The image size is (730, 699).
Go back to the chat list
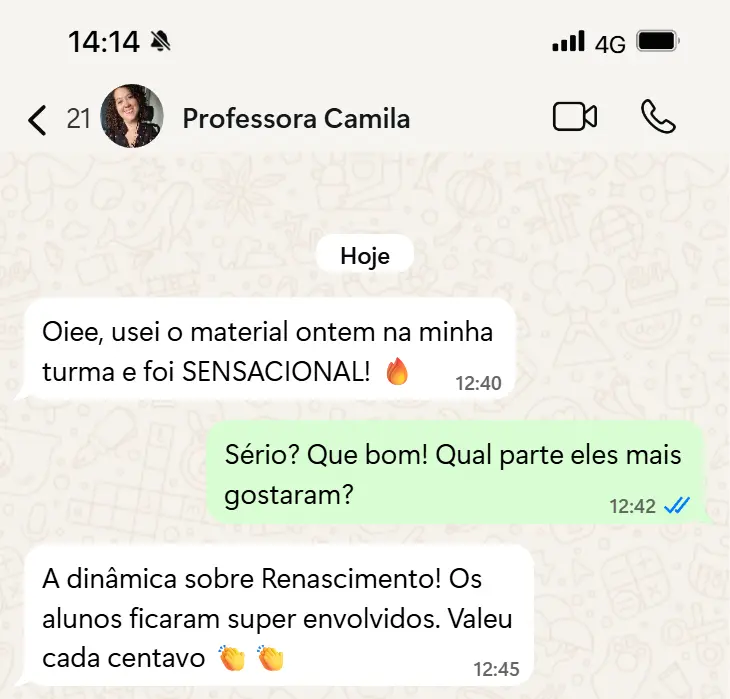(38, 120)
